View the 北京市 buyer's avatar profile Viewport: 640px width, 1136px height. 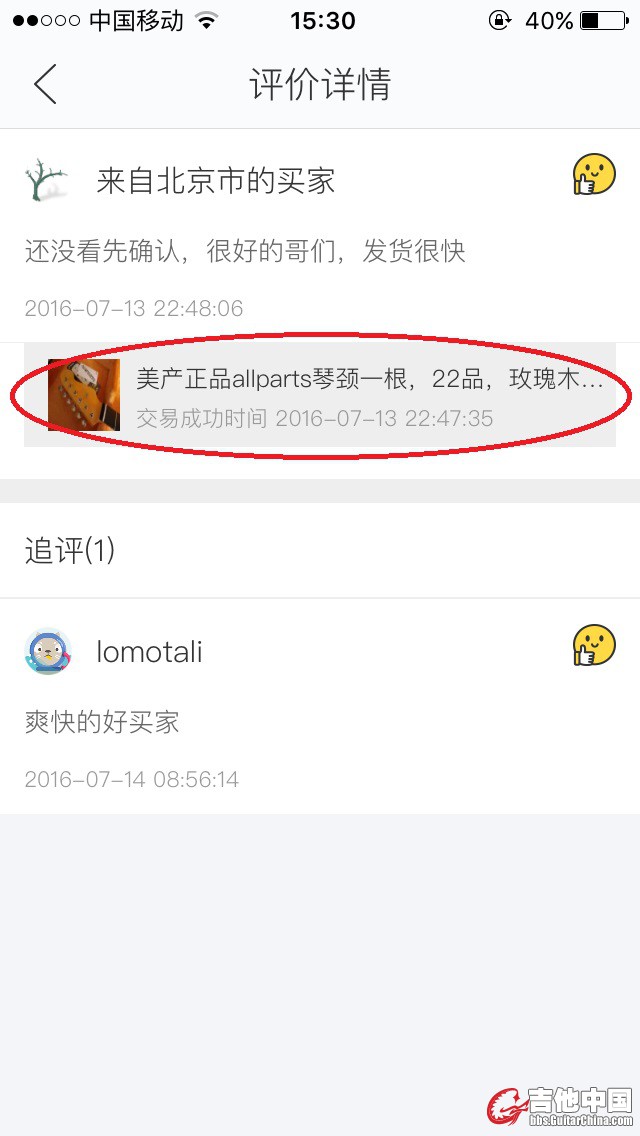(x=46, y=181)
